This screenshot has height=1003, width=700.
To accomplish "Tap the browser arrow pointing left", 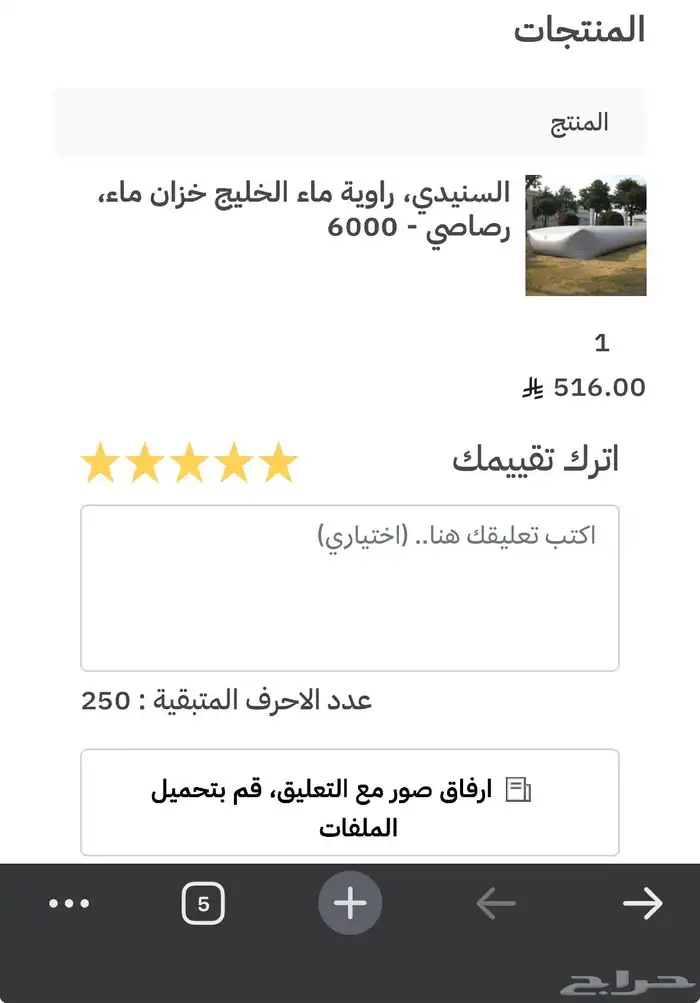I will pos(496,905).
